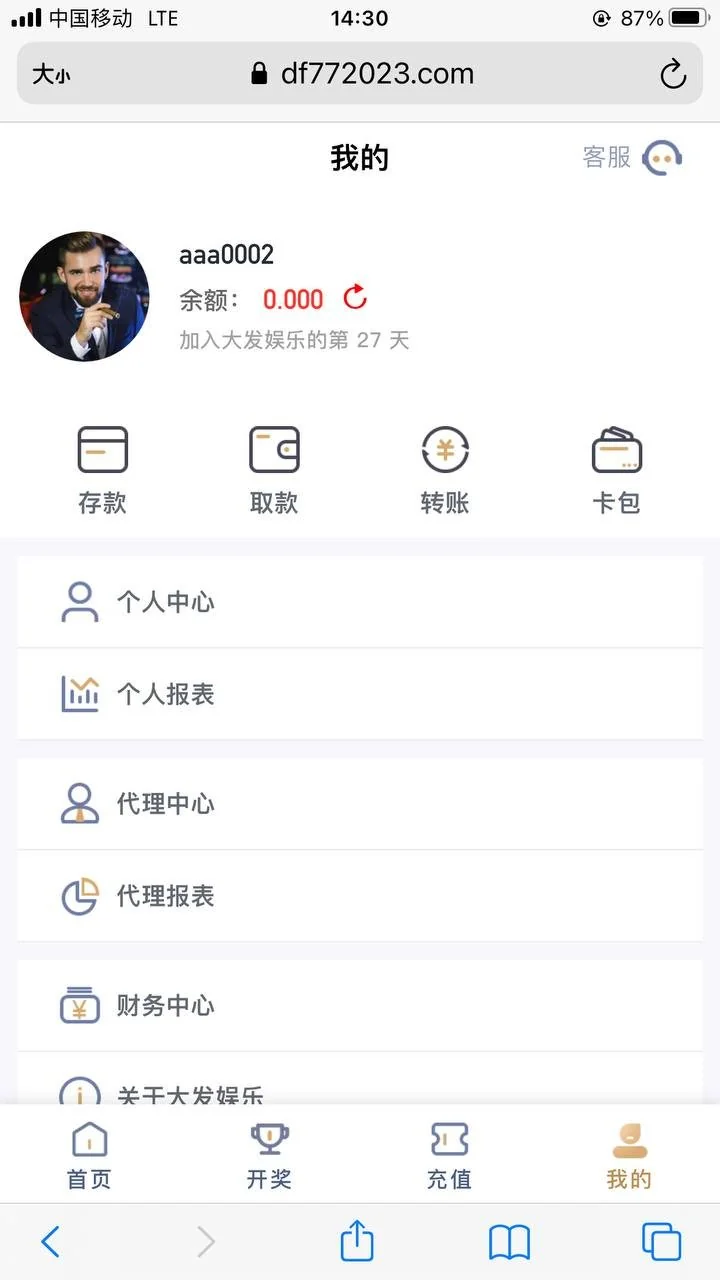Select the 我的 tab
The width and height of the screenshot is (720, 1280).
(629, 1156)
